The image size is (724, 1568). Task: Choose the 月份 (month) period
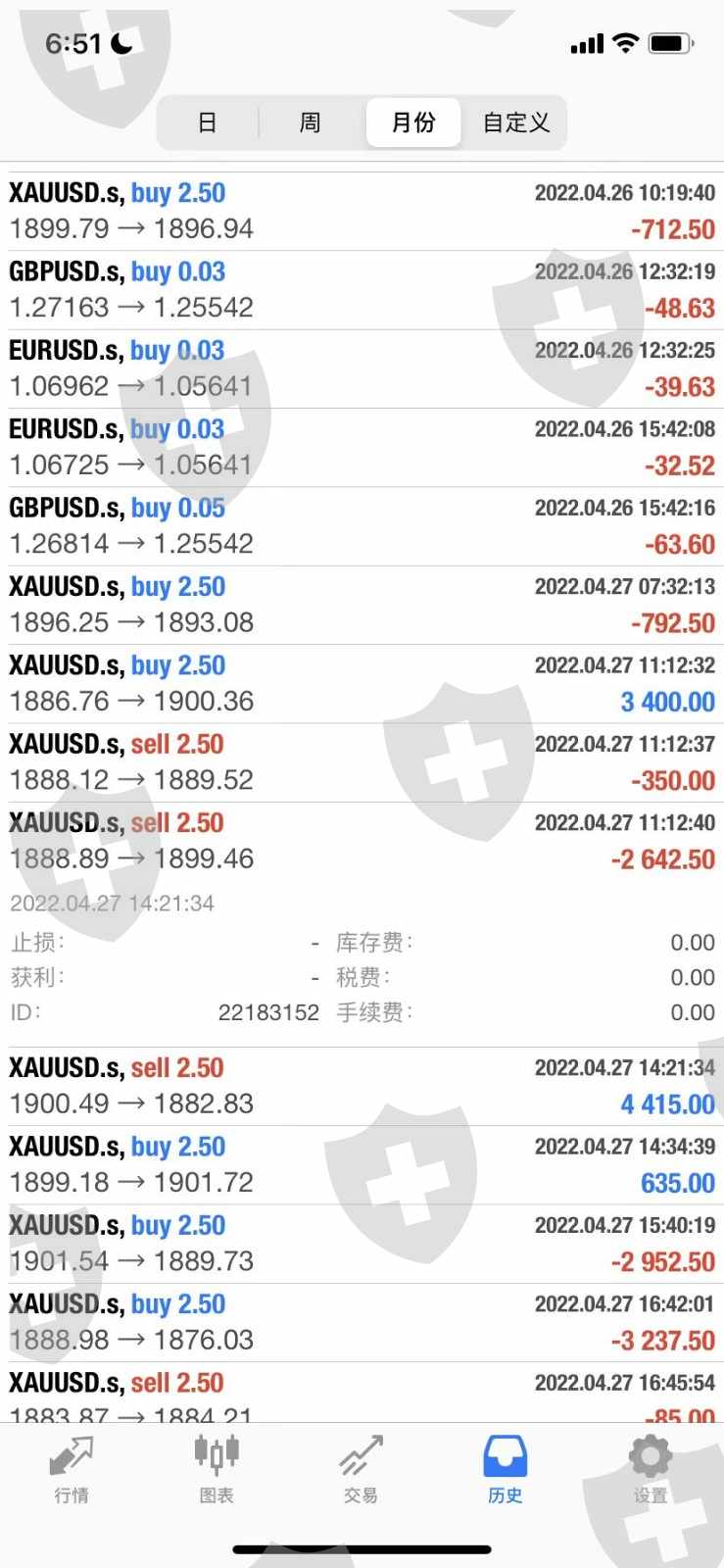(x=413, y=122)
